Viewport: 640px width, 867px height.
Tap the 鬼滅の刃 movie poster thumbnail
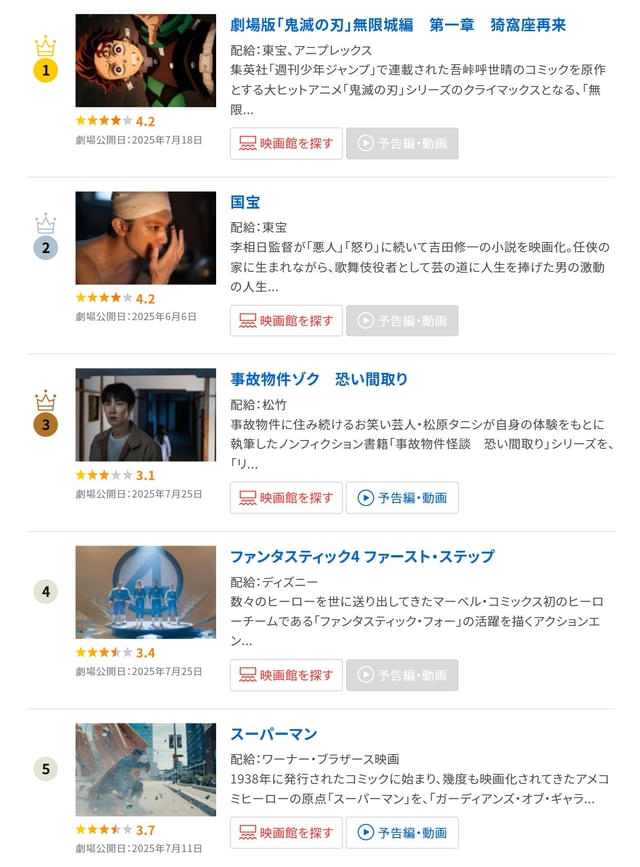click(x=145, y=60)
